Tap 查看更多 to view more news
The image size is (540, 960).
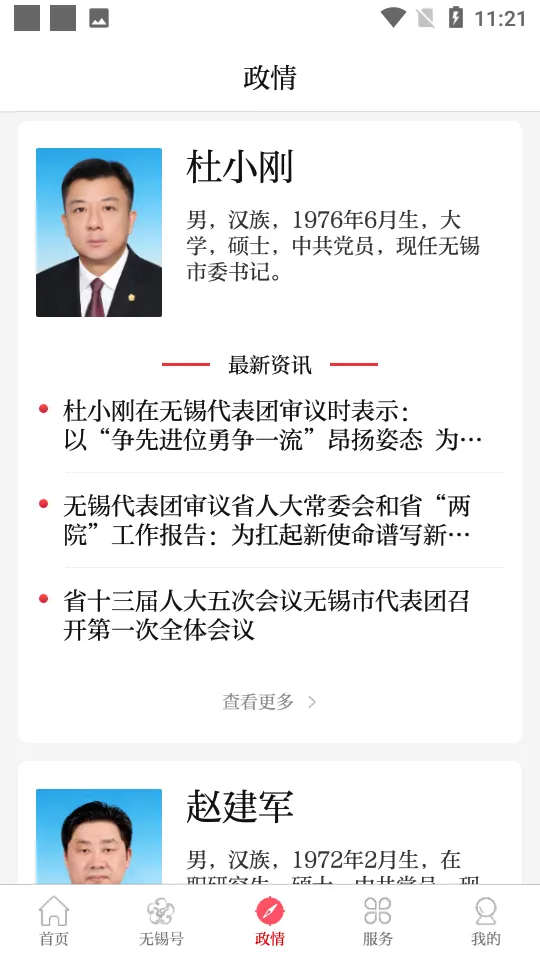click(x=269, y=702)
